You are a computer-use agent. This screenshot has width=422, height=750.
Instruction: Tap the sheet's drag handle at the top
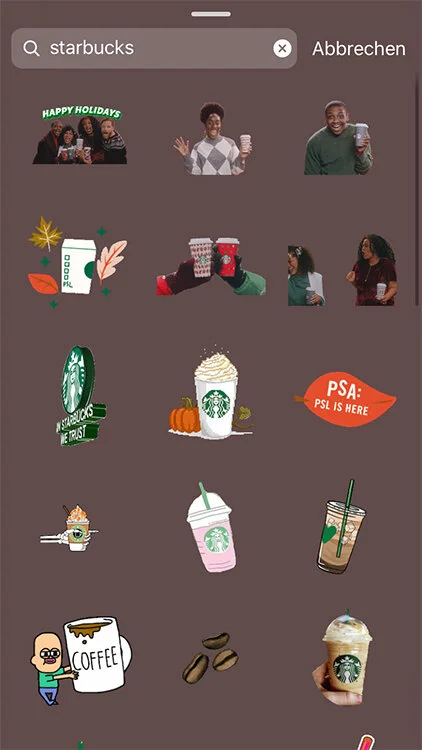(x=211, y=14)
